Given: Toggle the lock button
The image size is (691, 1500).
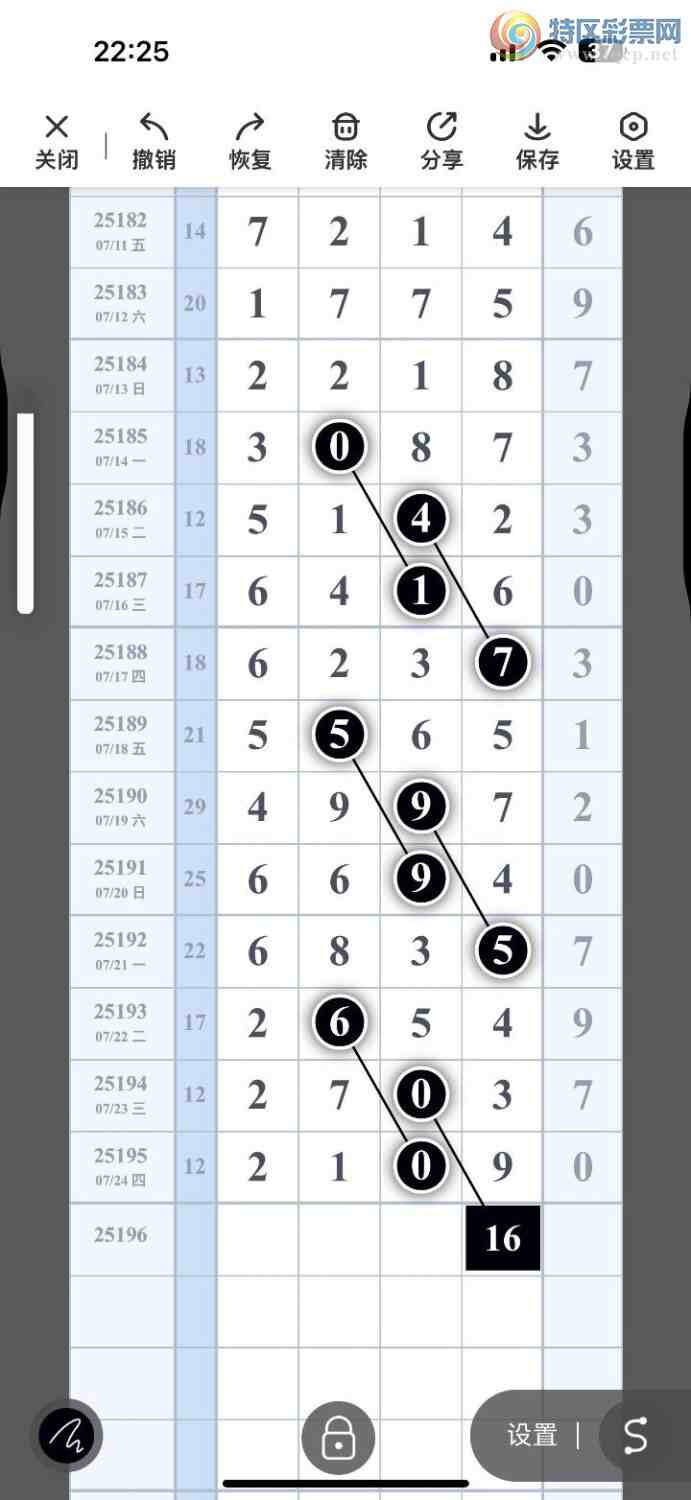Looking at the screenshot, I should [x=338, y=1439].
